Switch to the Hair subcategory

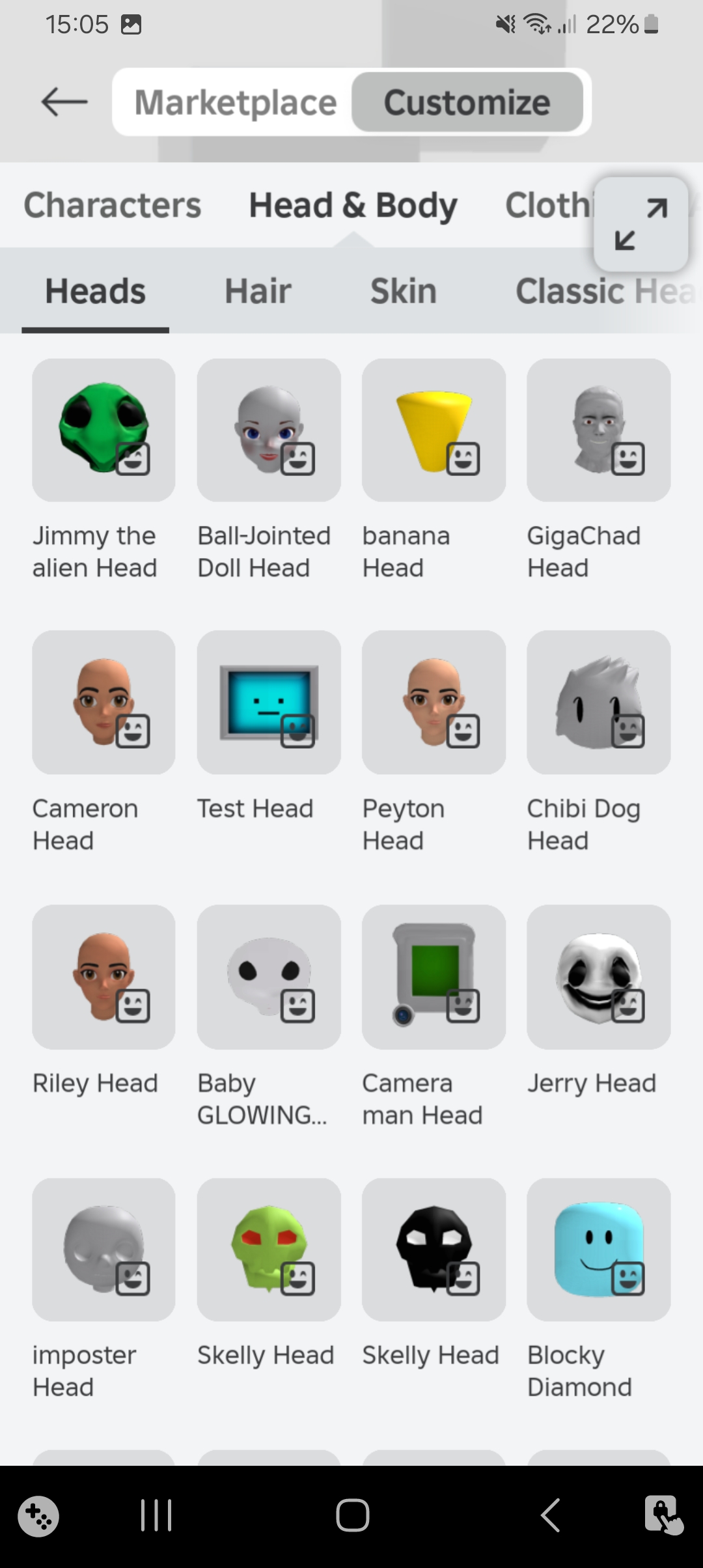(x=258, y=290)
